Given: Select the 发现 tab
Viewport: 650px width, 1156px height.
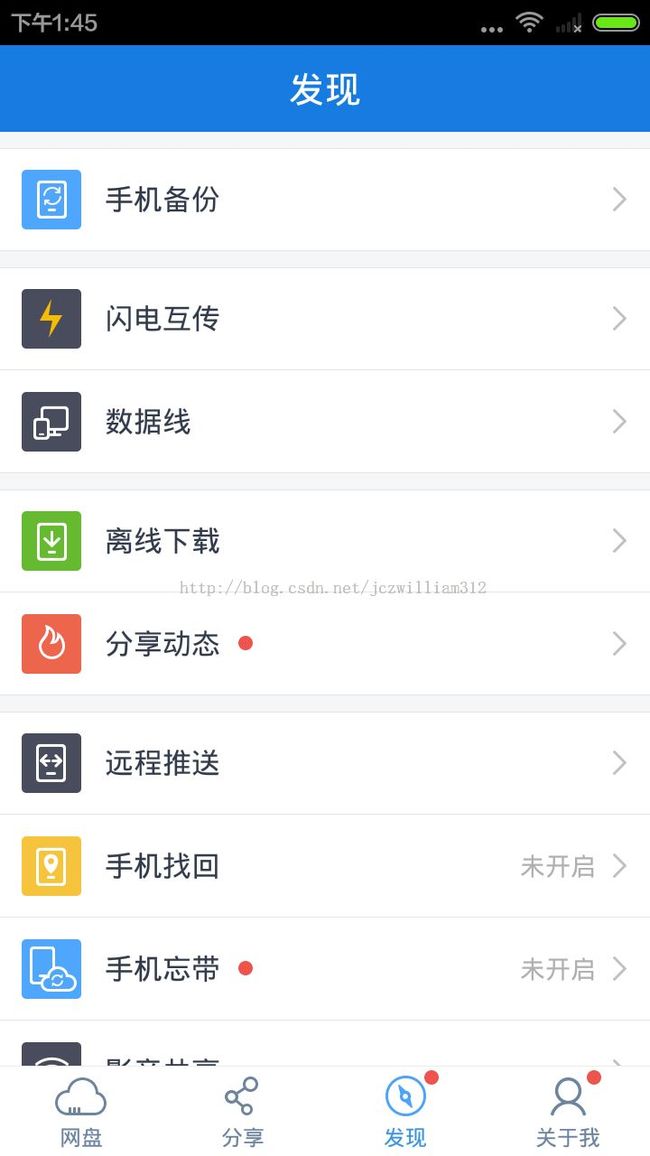Looking at the screenshot, I should click(406, 1112).
